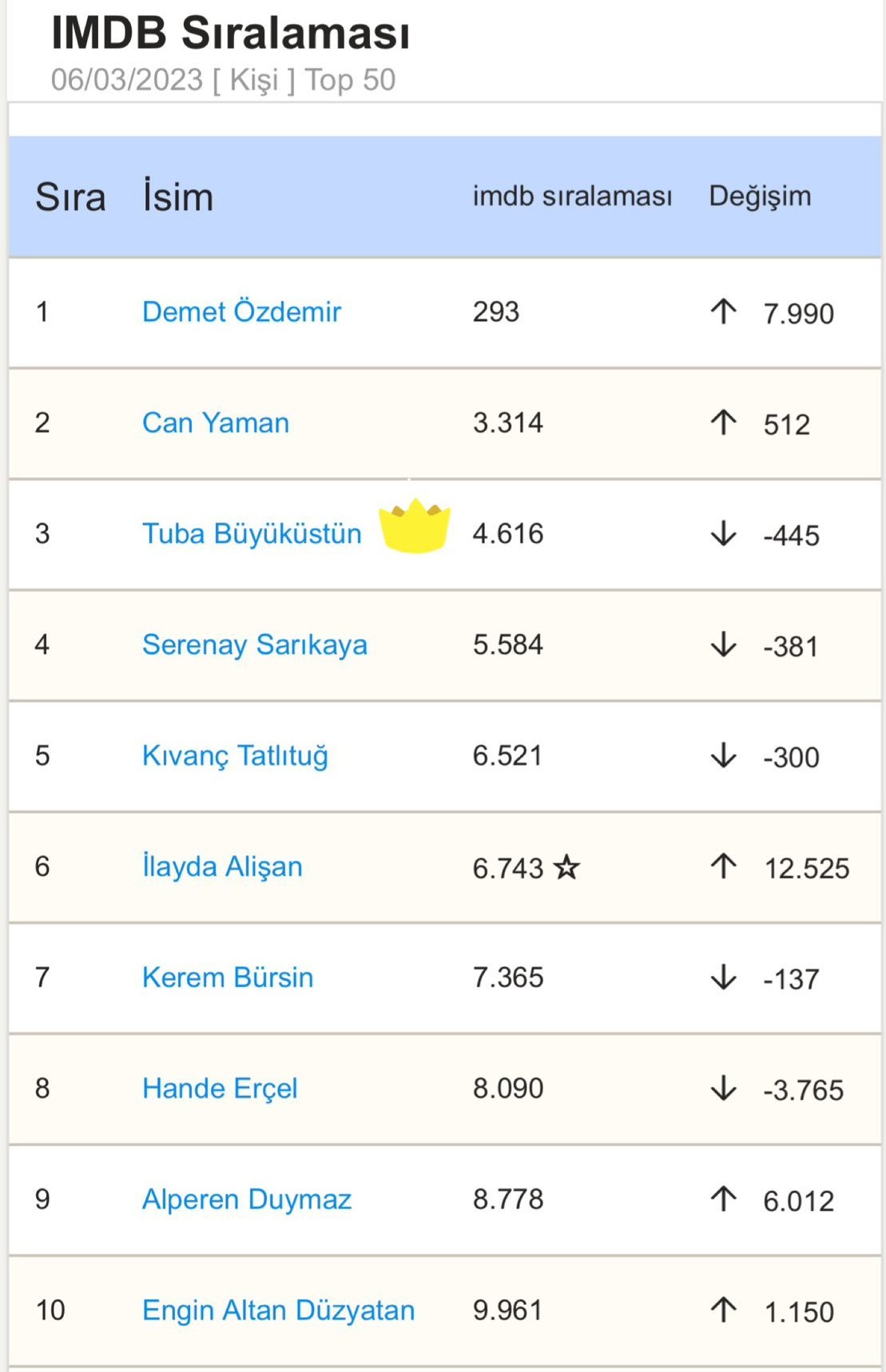This screenshot has height=1372, width=886.
Task: Open the Can Yaman link
Action: coord(216,422)
